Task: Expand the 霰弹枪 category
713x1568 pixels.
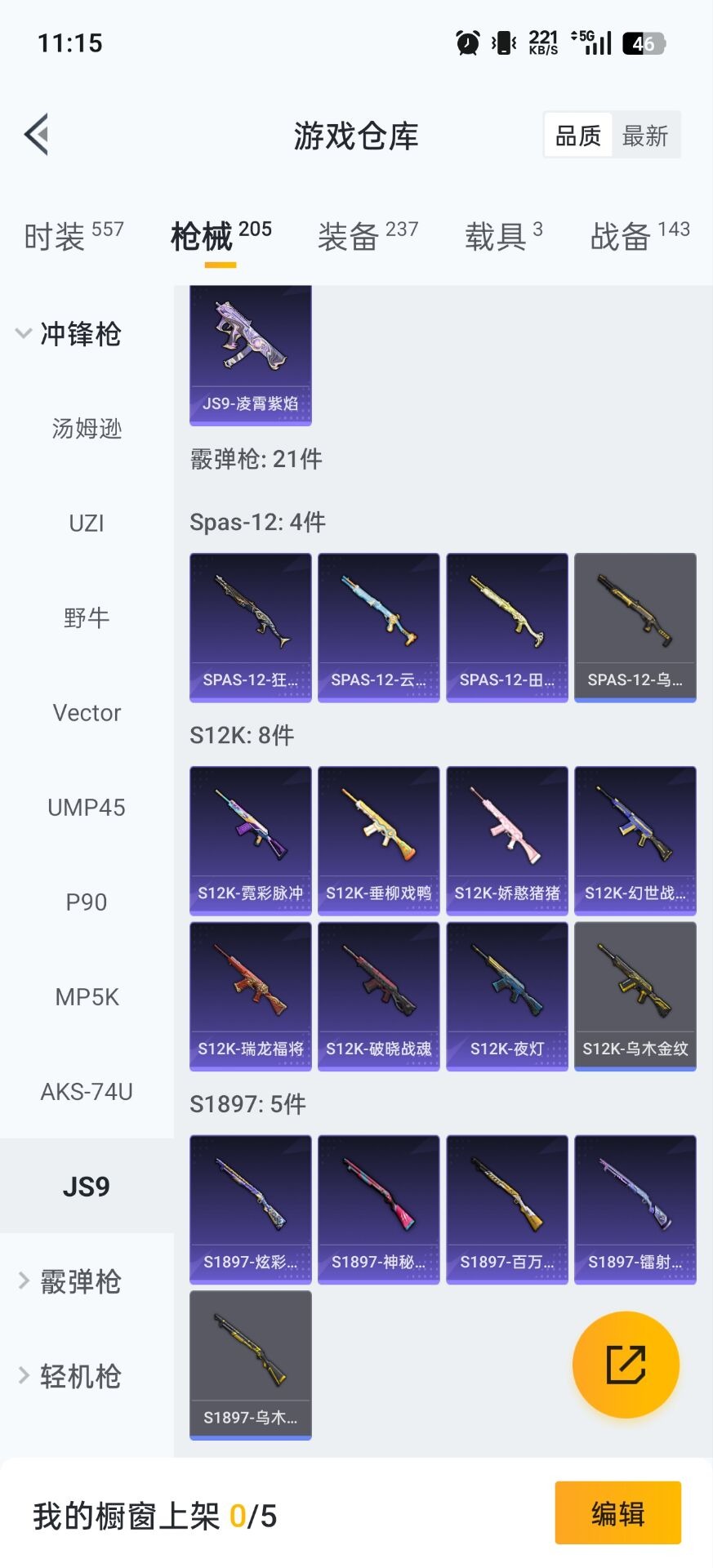Action: 82,1281
